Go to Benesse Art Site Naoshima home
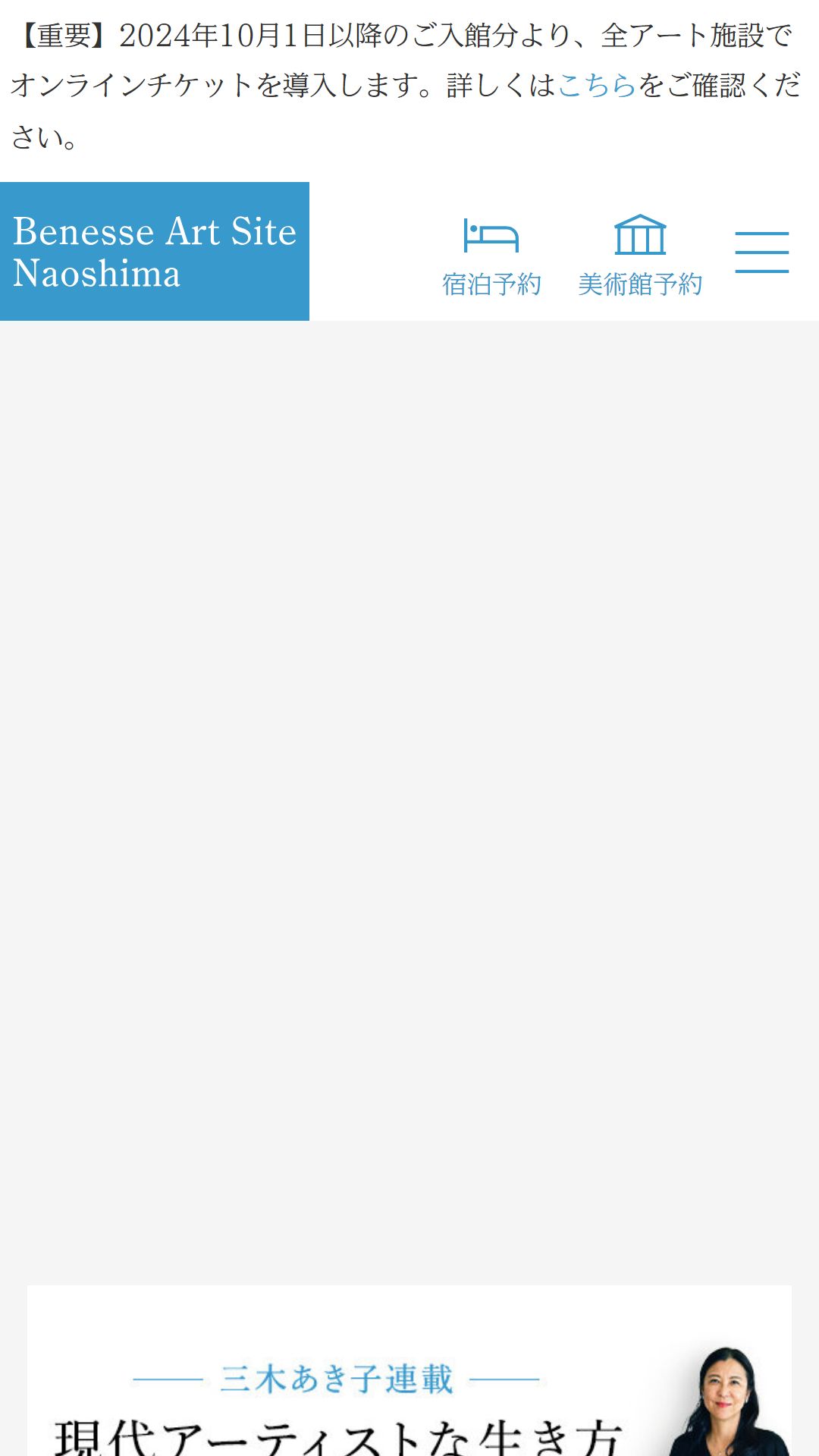819x1456 pixels. [x=155, y=251]
